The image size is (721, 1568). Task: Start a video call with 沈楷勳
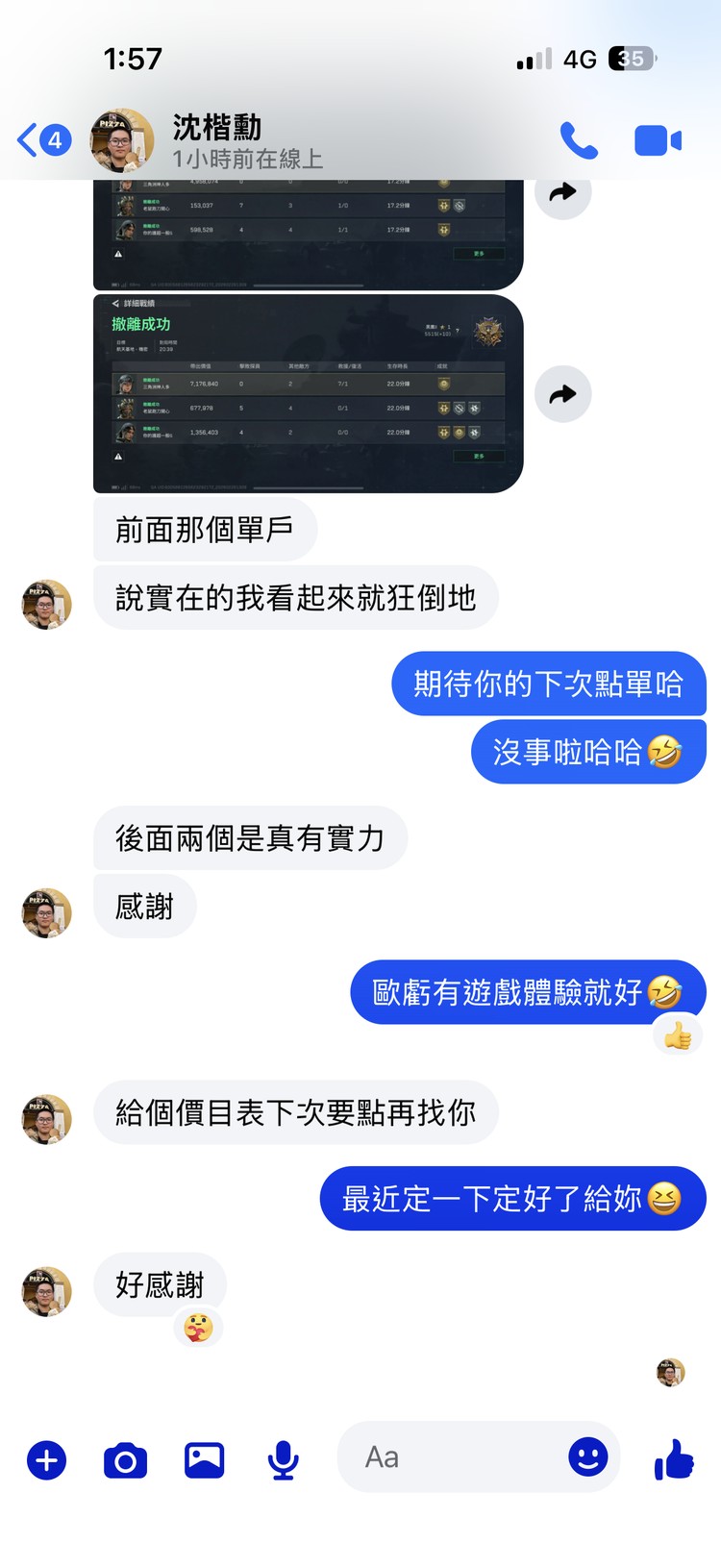(x=658, y=140)
